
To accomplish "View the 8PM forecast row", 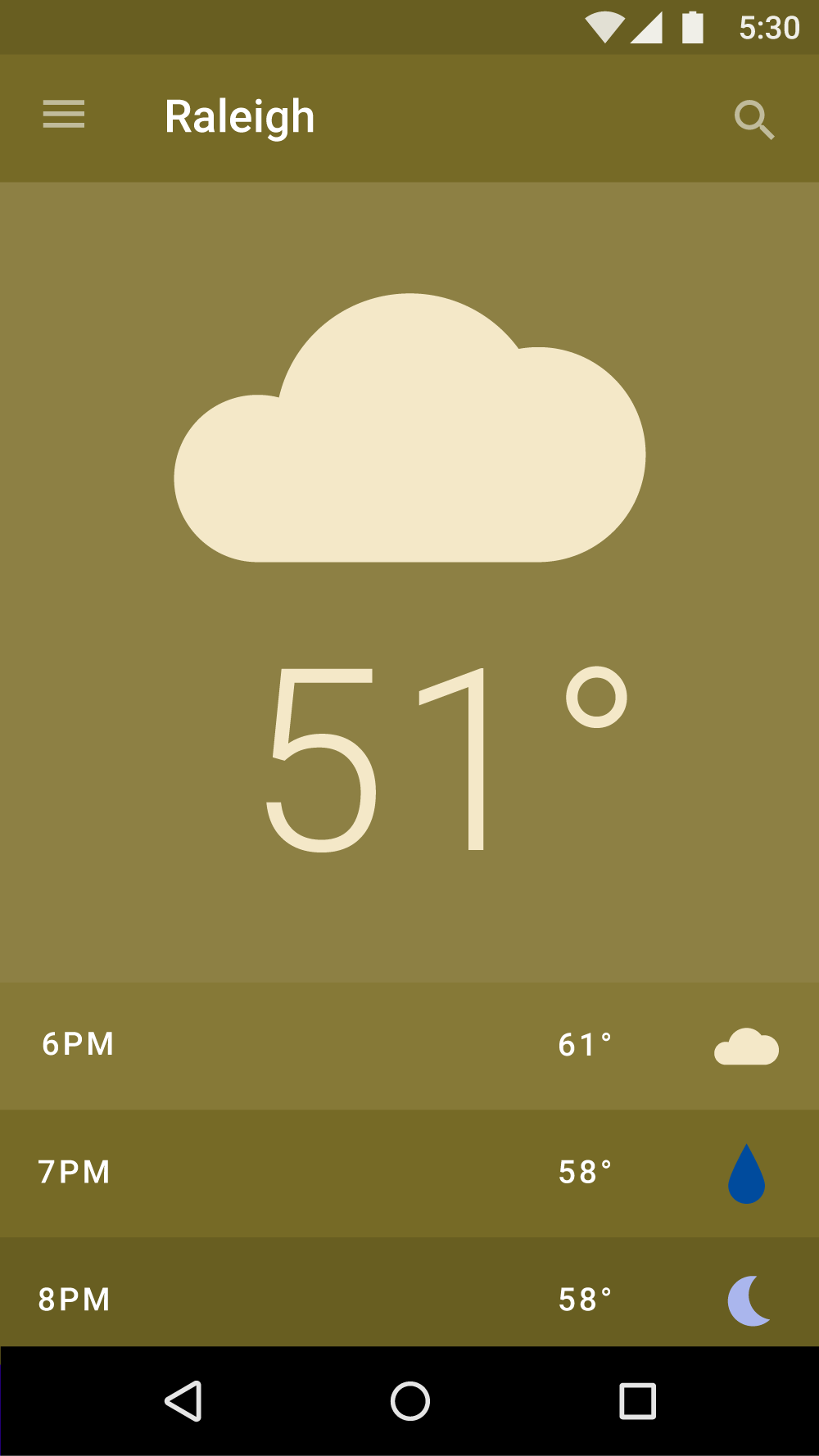I will 409,1291.
